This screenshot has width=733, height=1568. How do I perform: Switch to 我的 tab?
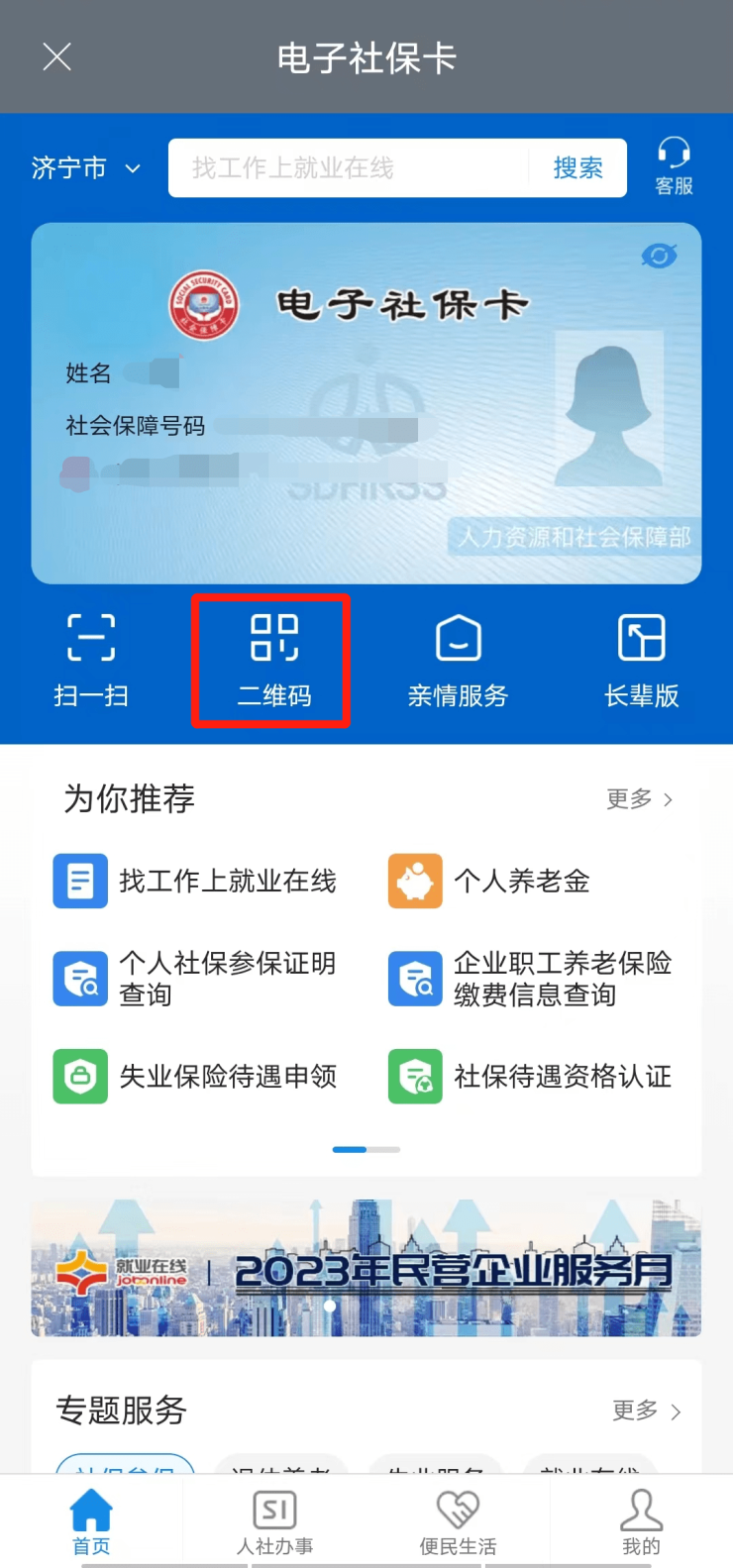[641, 1521]
